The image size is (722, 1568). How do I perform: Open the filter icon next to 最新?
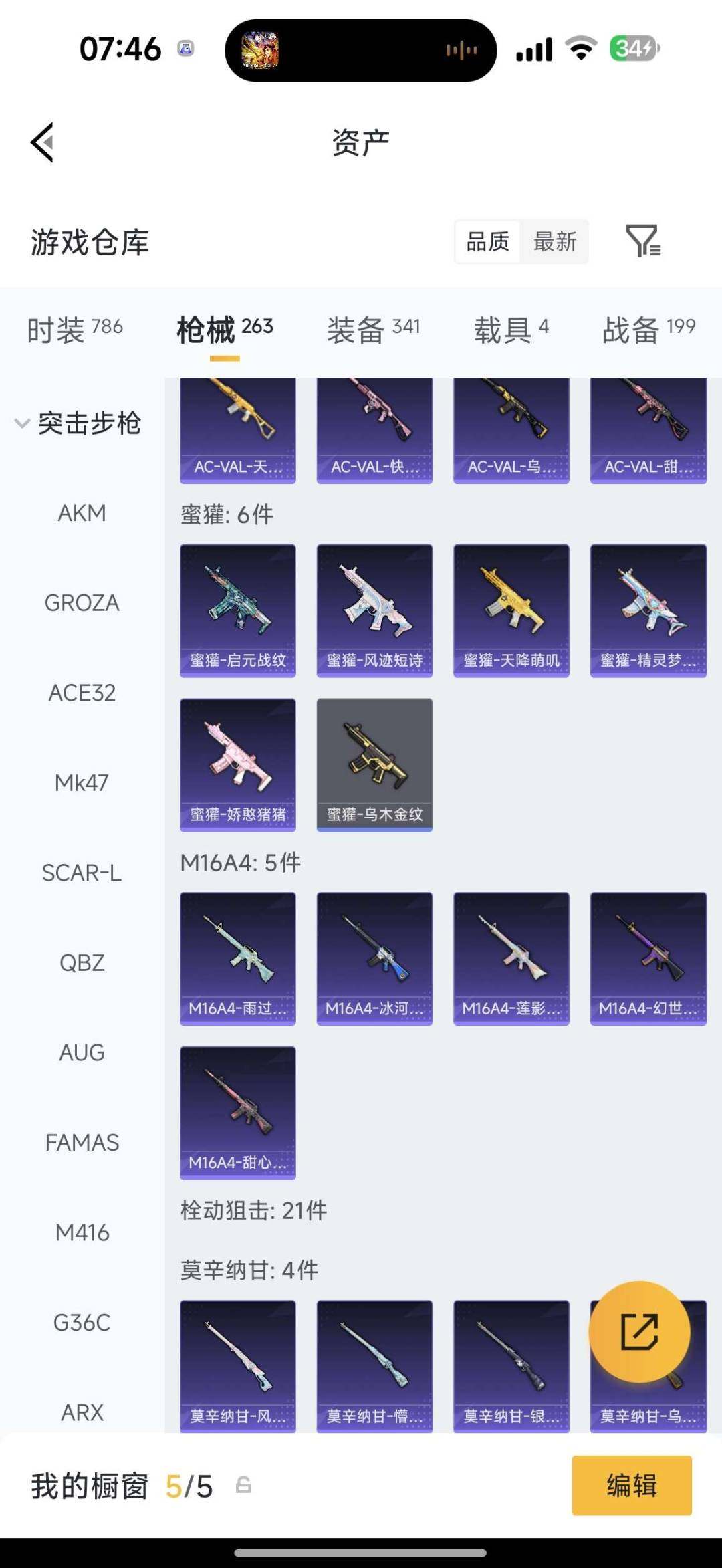pos(643,241)
